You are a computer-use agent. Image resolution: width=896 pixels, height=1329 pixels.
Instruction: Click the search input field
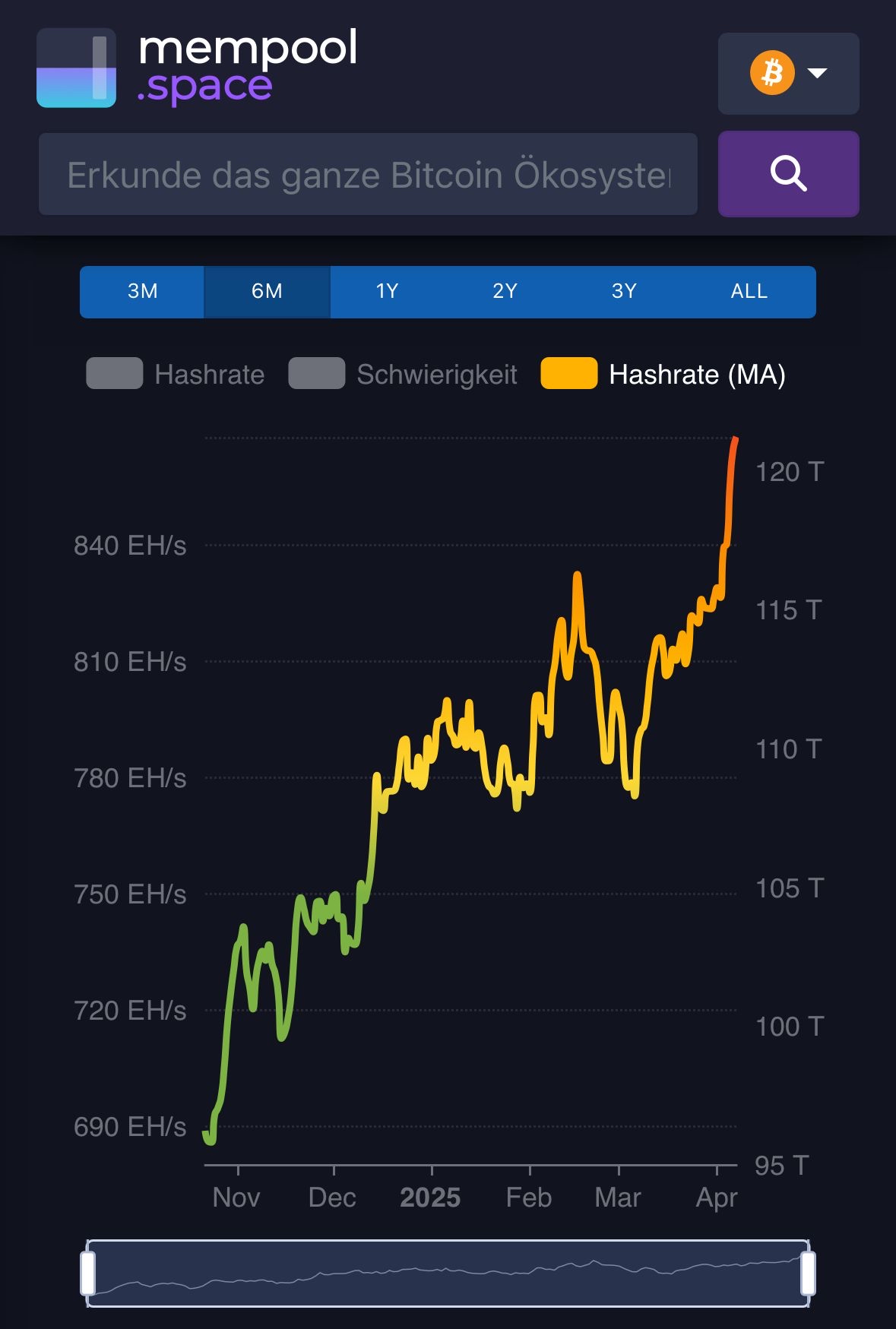click(368, 174)
